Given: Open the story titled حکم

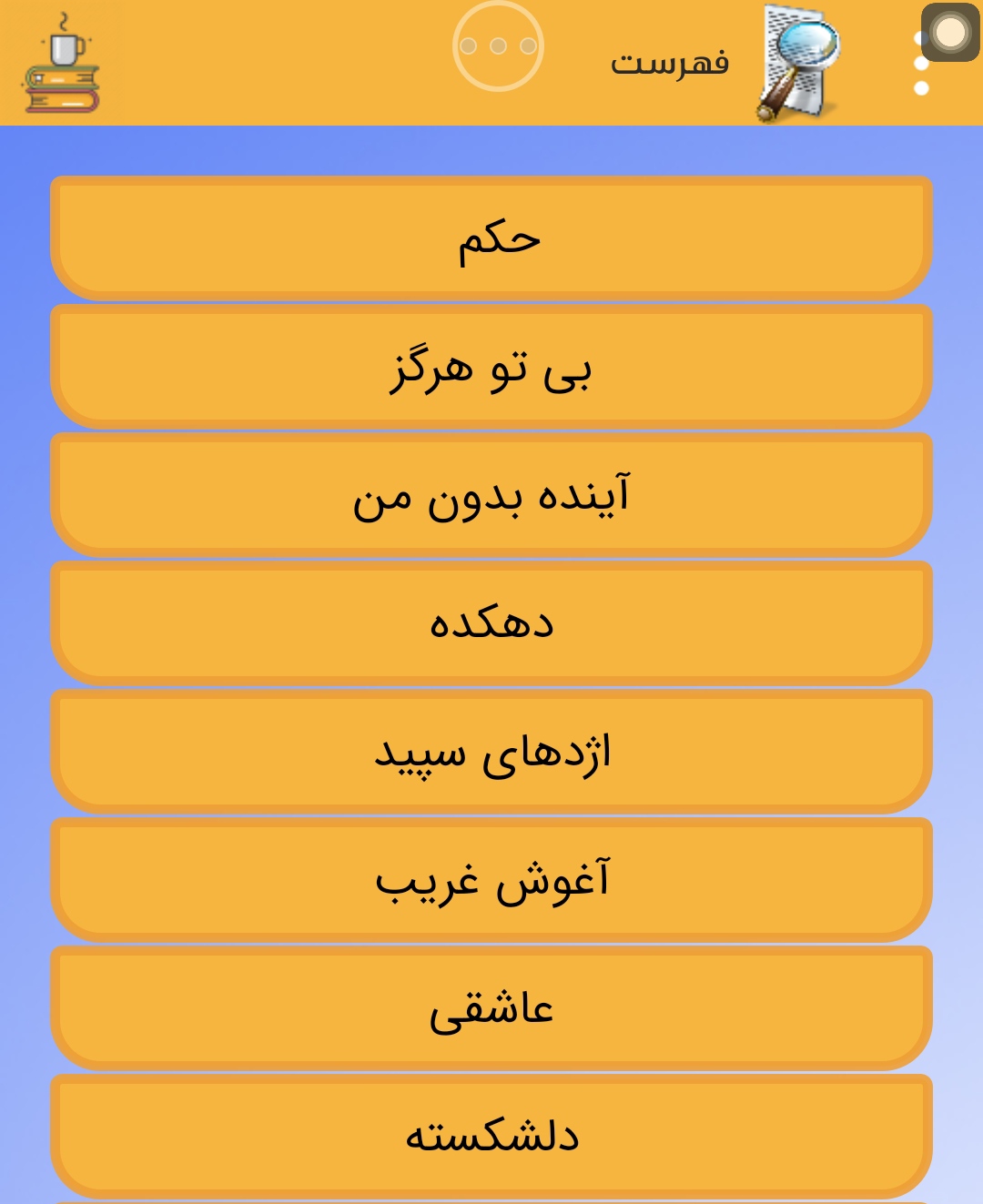Looking at the screenshot, I should (x=491, y=238).
